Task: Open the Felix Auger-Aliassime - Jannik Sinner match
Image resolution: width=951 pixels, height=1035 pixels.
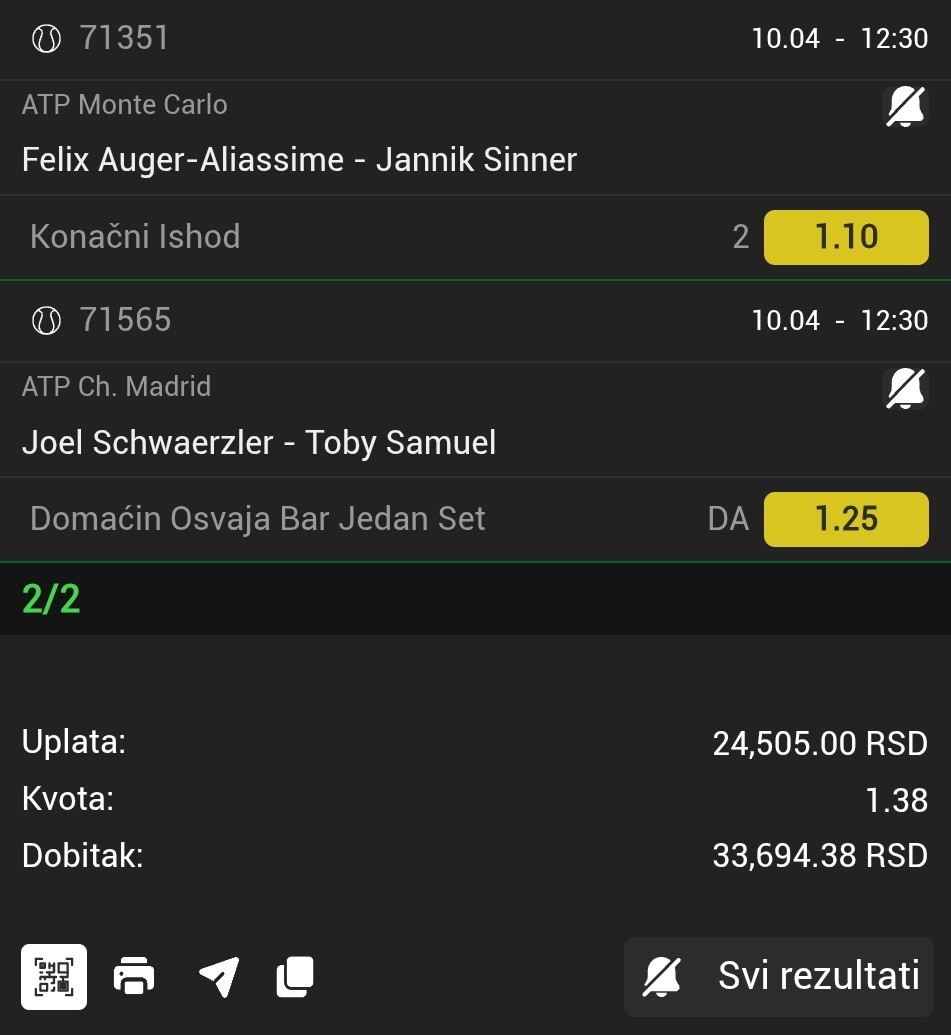Action: [299, 160]
